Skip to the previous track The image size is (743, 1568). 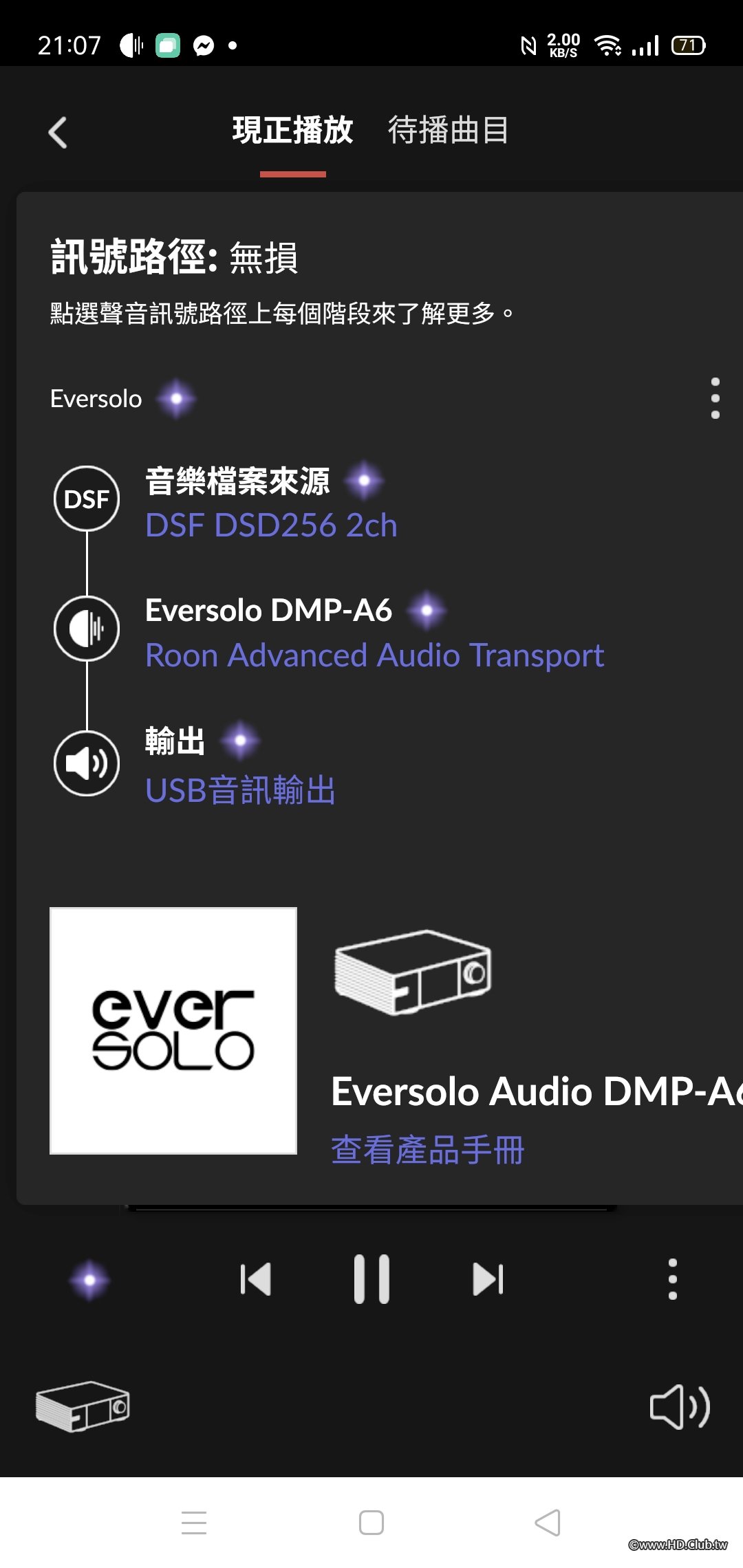point(256,1279)
